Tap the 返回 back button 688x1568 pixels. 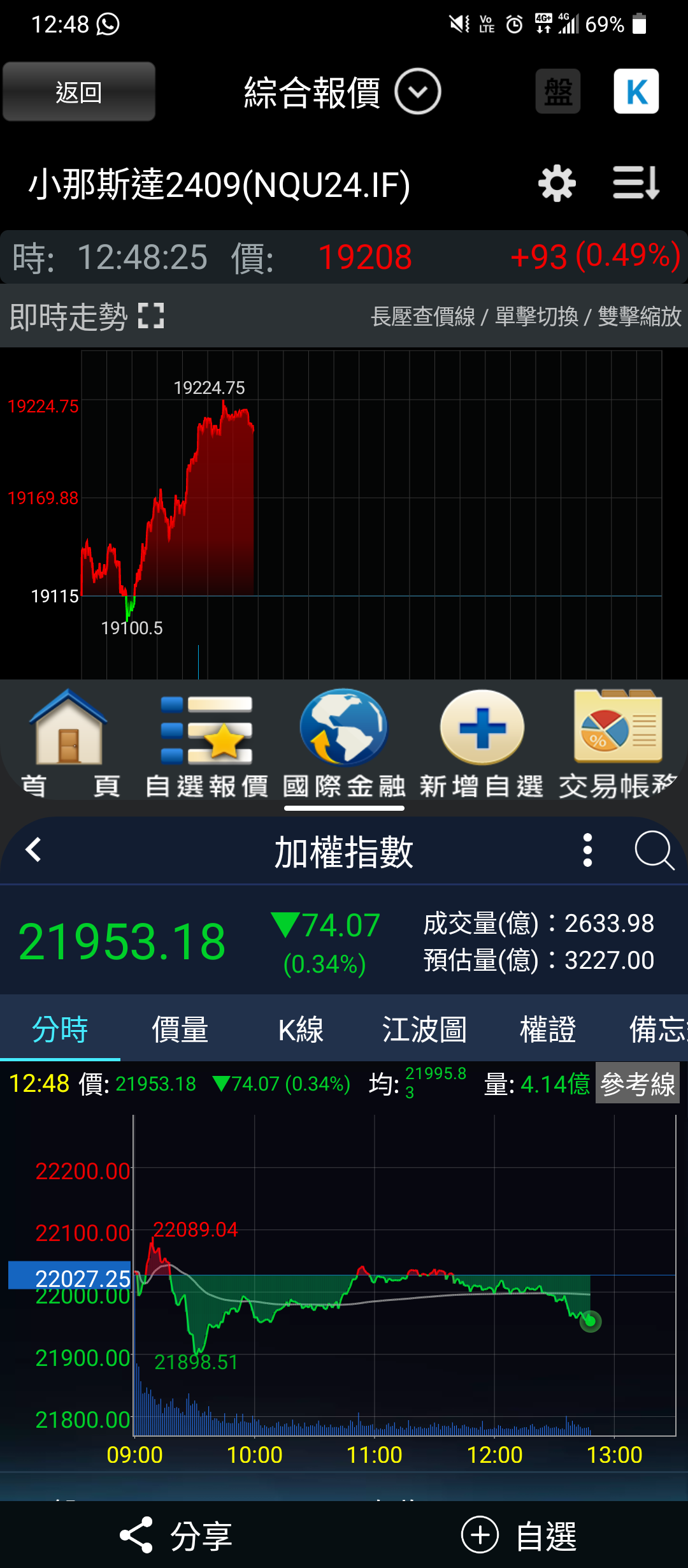[79, 92]
